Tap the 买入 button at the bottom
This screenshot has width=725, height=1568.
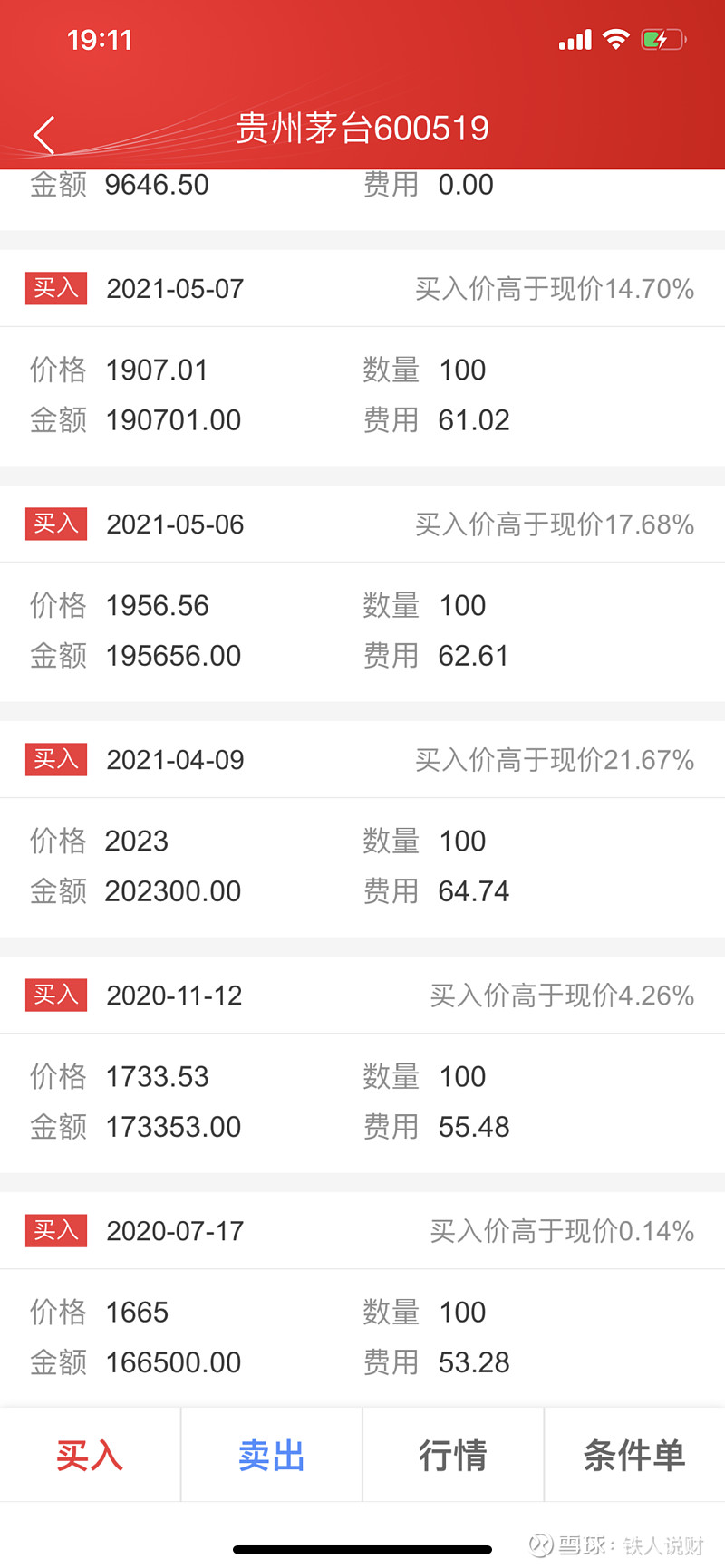pyautogui.click(x=90, y=1456)
